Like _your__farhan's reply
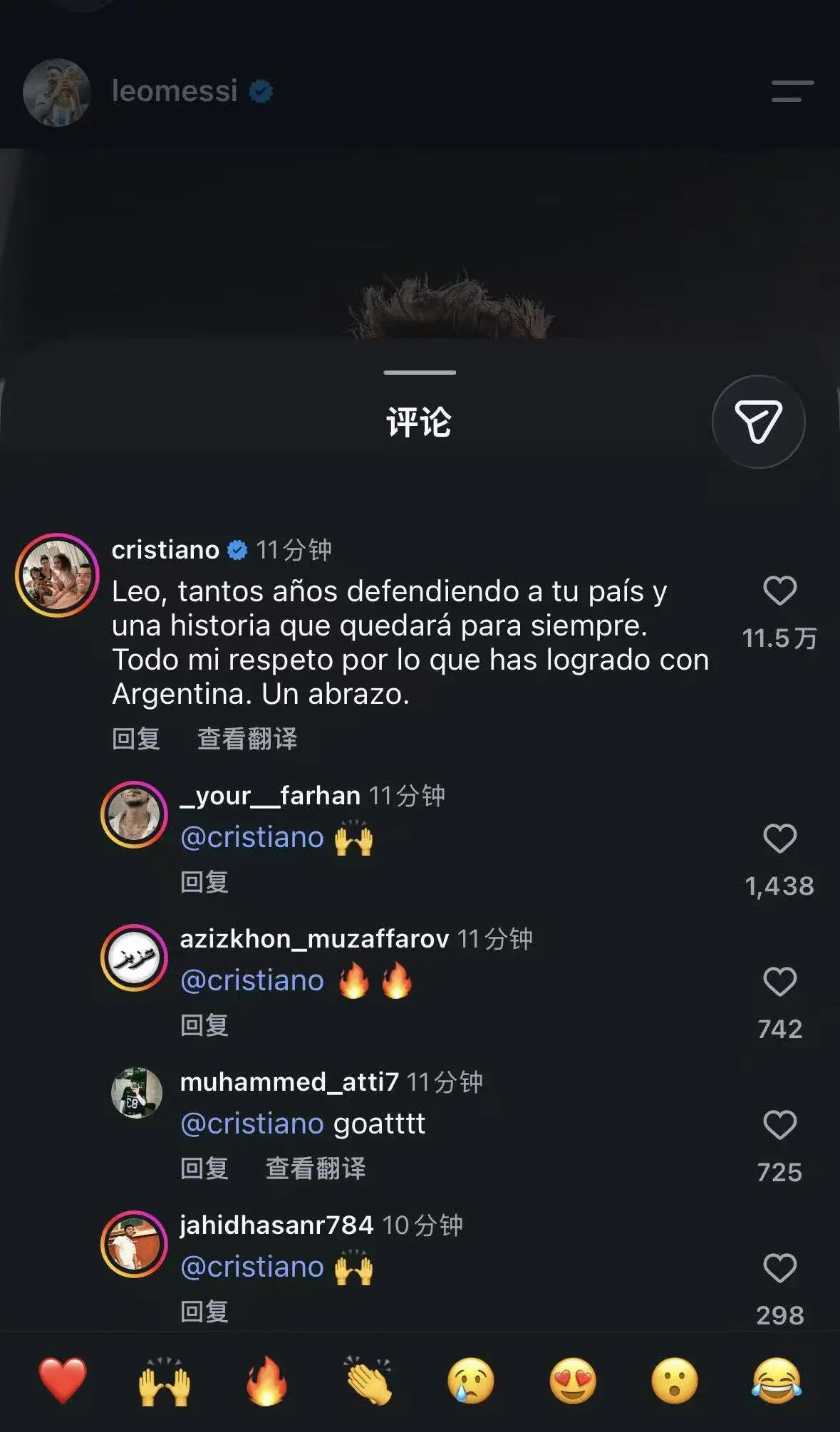 [x=779, y=839]
